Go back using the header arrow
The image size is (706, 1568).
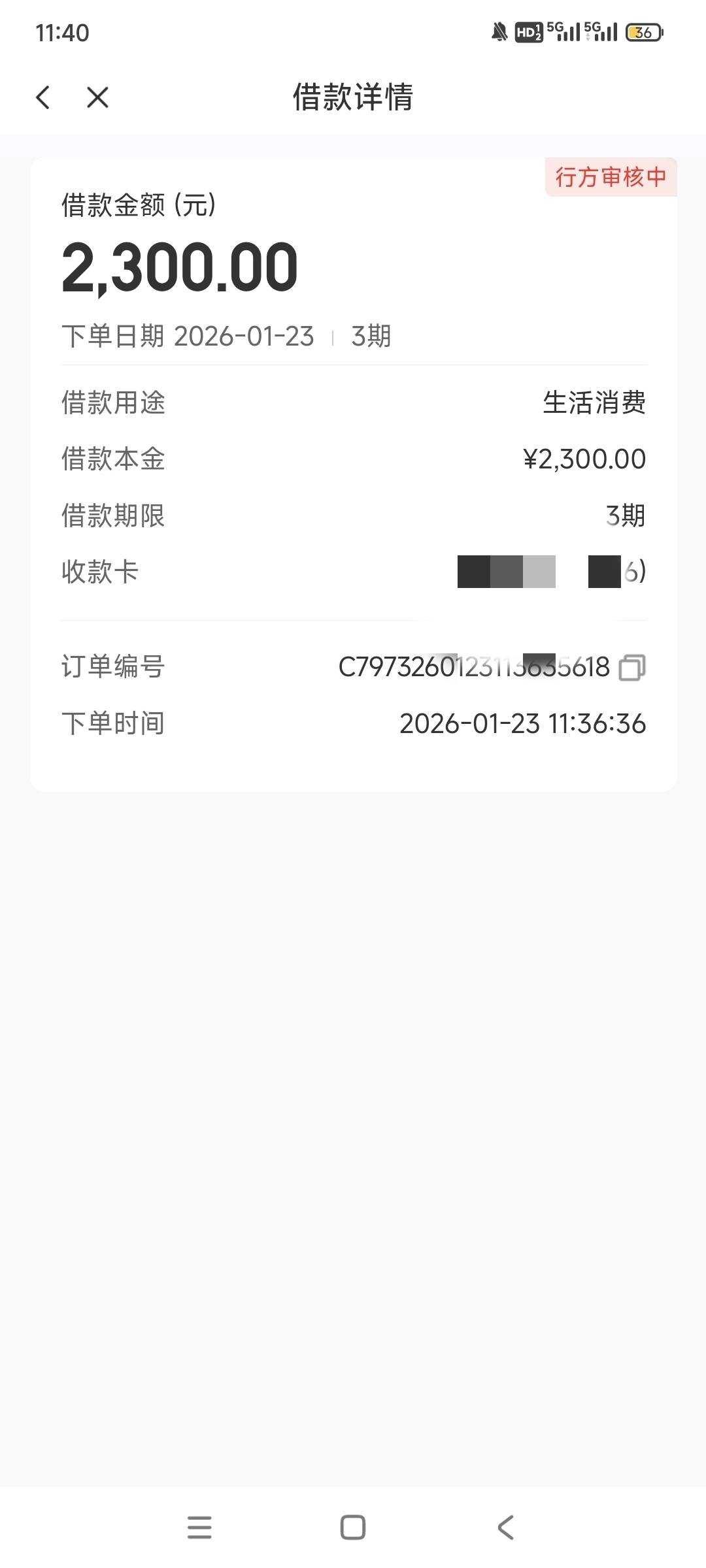(x=43, y=97)
